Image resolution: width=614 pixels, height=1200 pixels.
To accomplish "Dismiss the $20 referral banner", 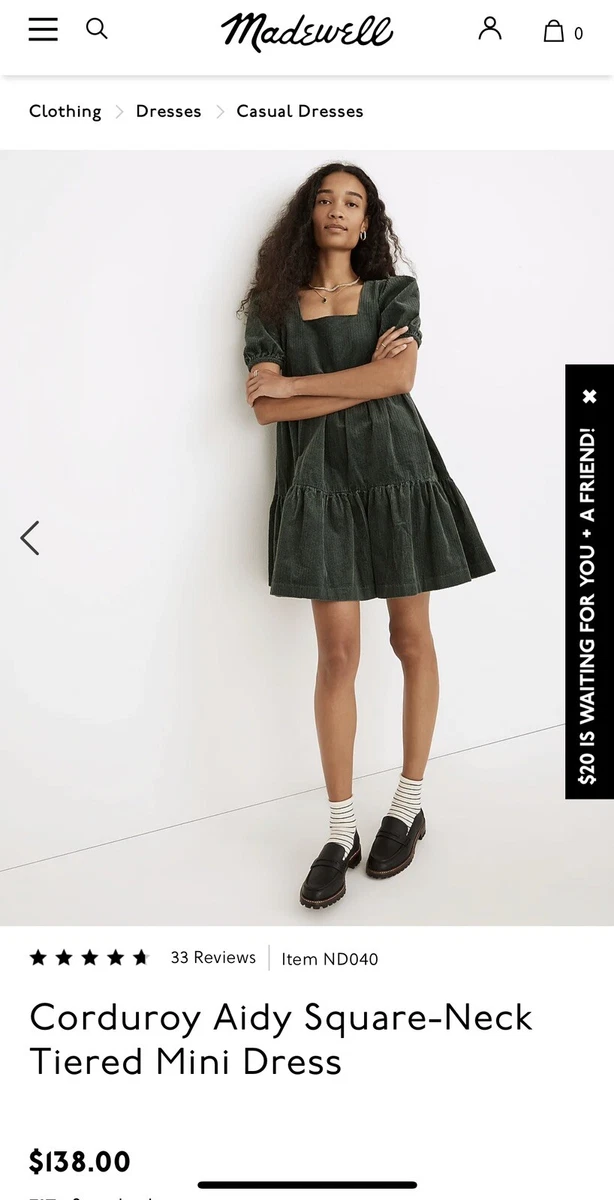I will pos(589,396).
